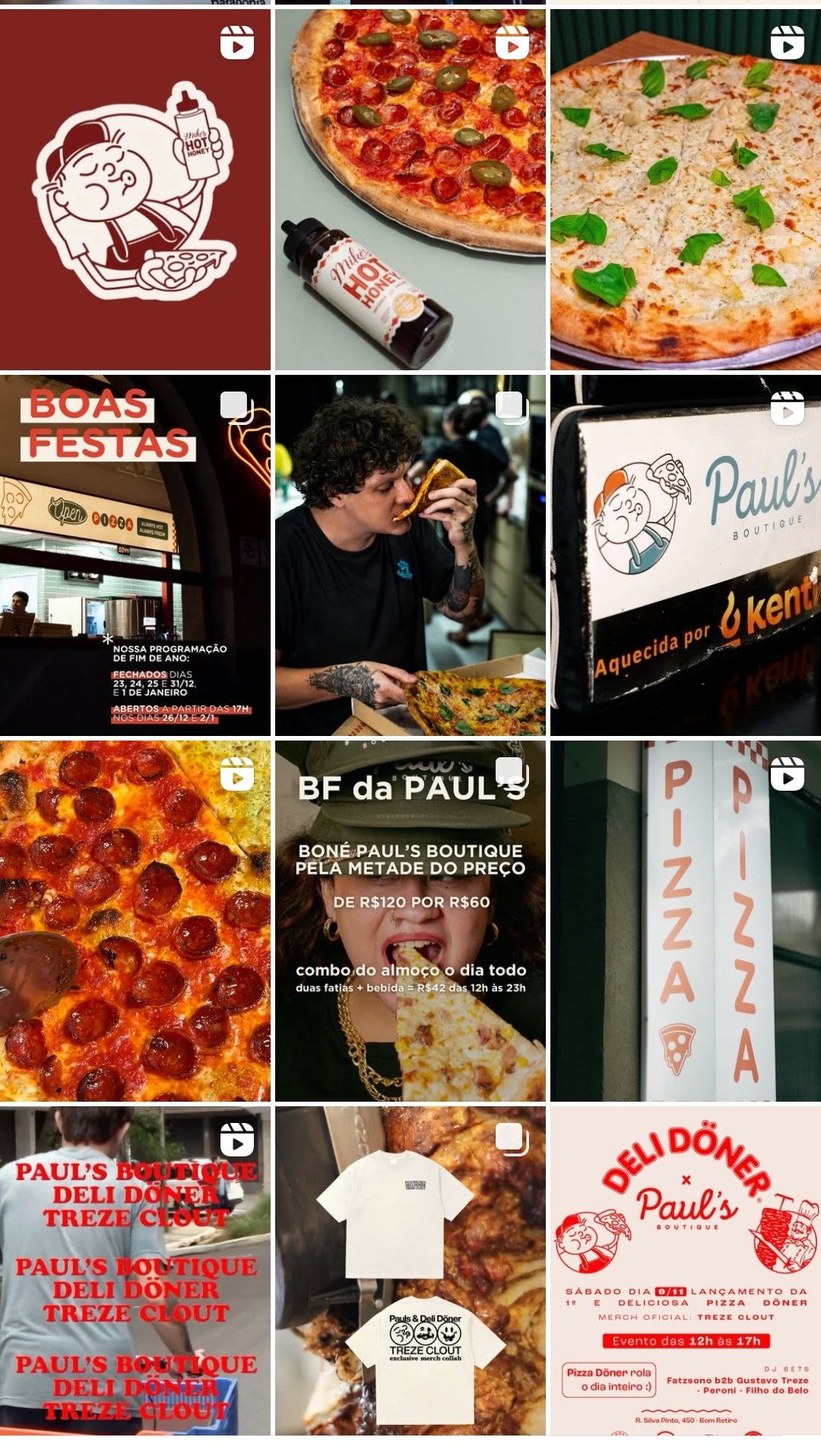Image resolution: width=821 pixels, height=1456 pixels.
Task: Open the close-up pepperoni pizza reel
Action: 135,921
